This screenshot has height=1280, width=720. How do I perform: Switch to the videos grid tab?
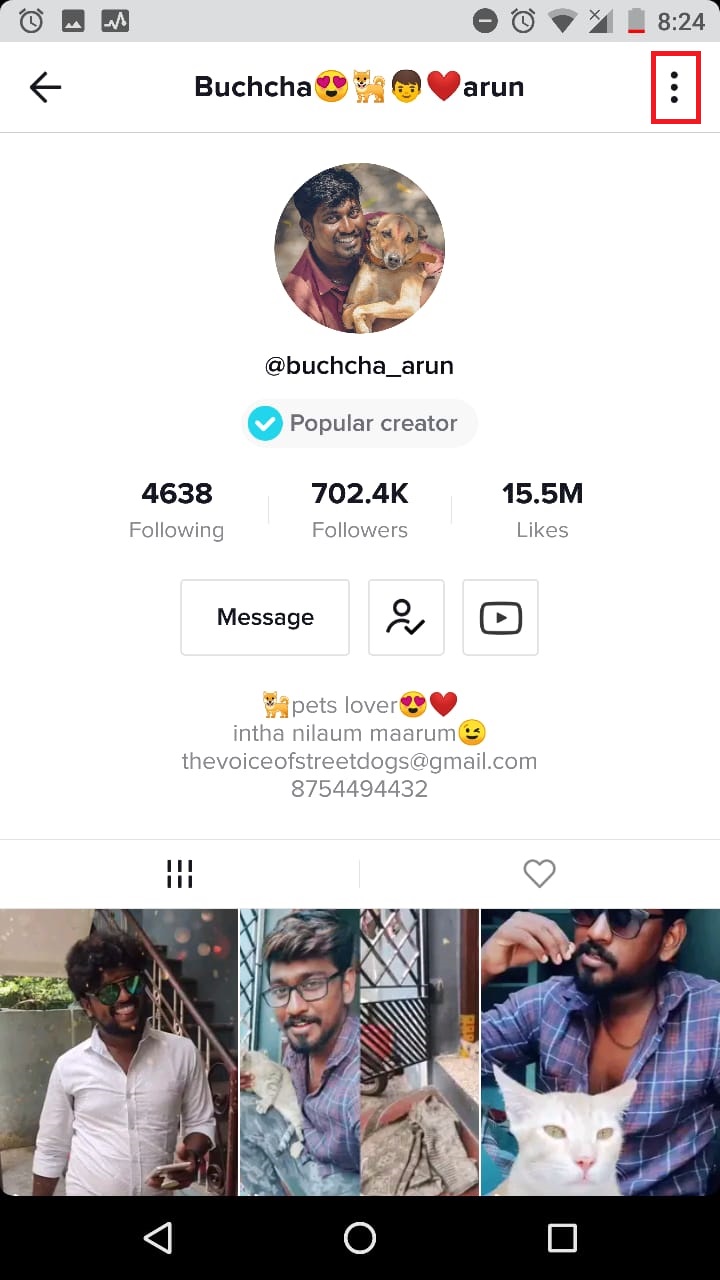[x=179, y=874]
